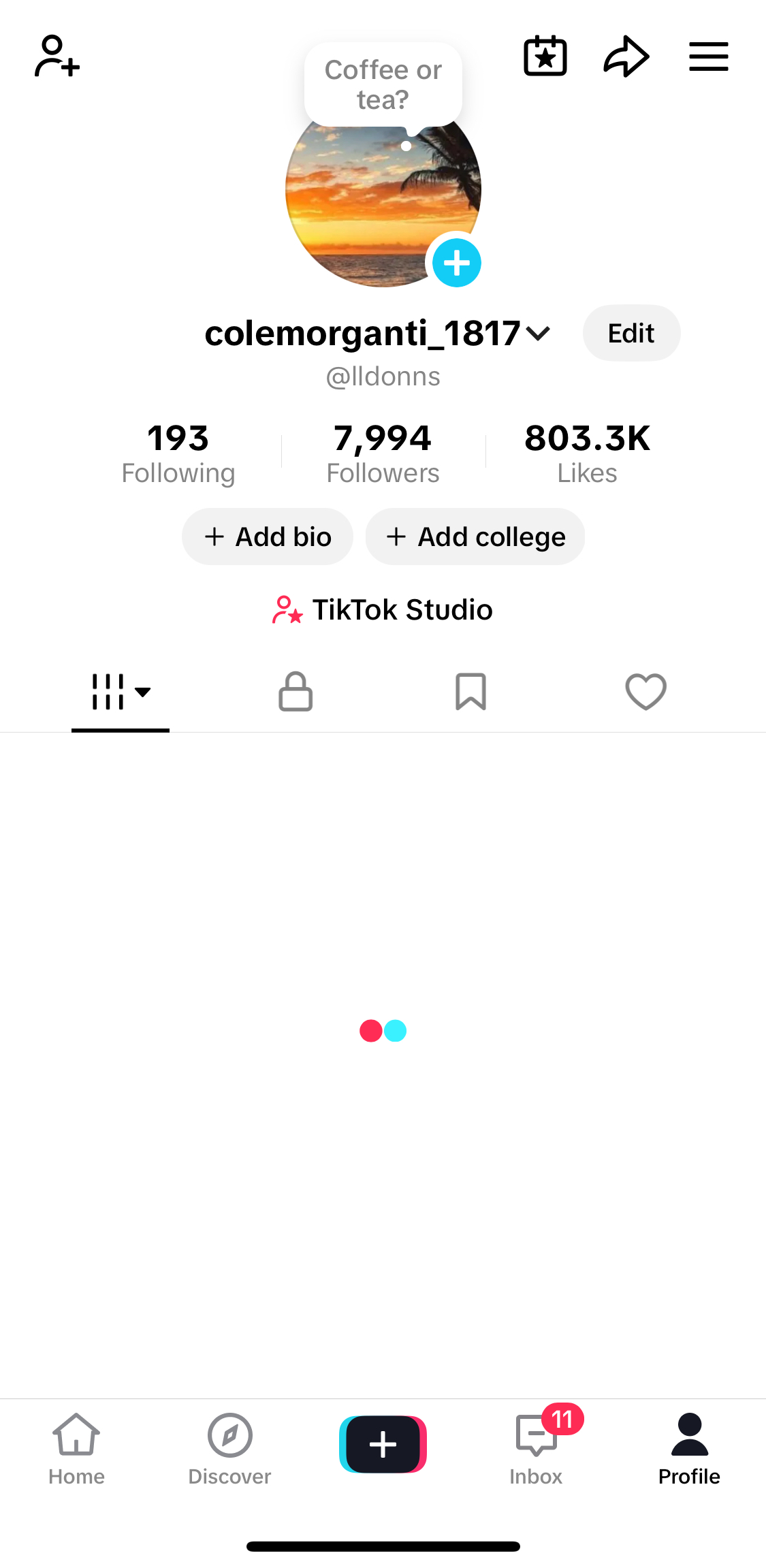
Task: Open the saved favorites tab
Action: pyautogui.click(x=470, y=692)
